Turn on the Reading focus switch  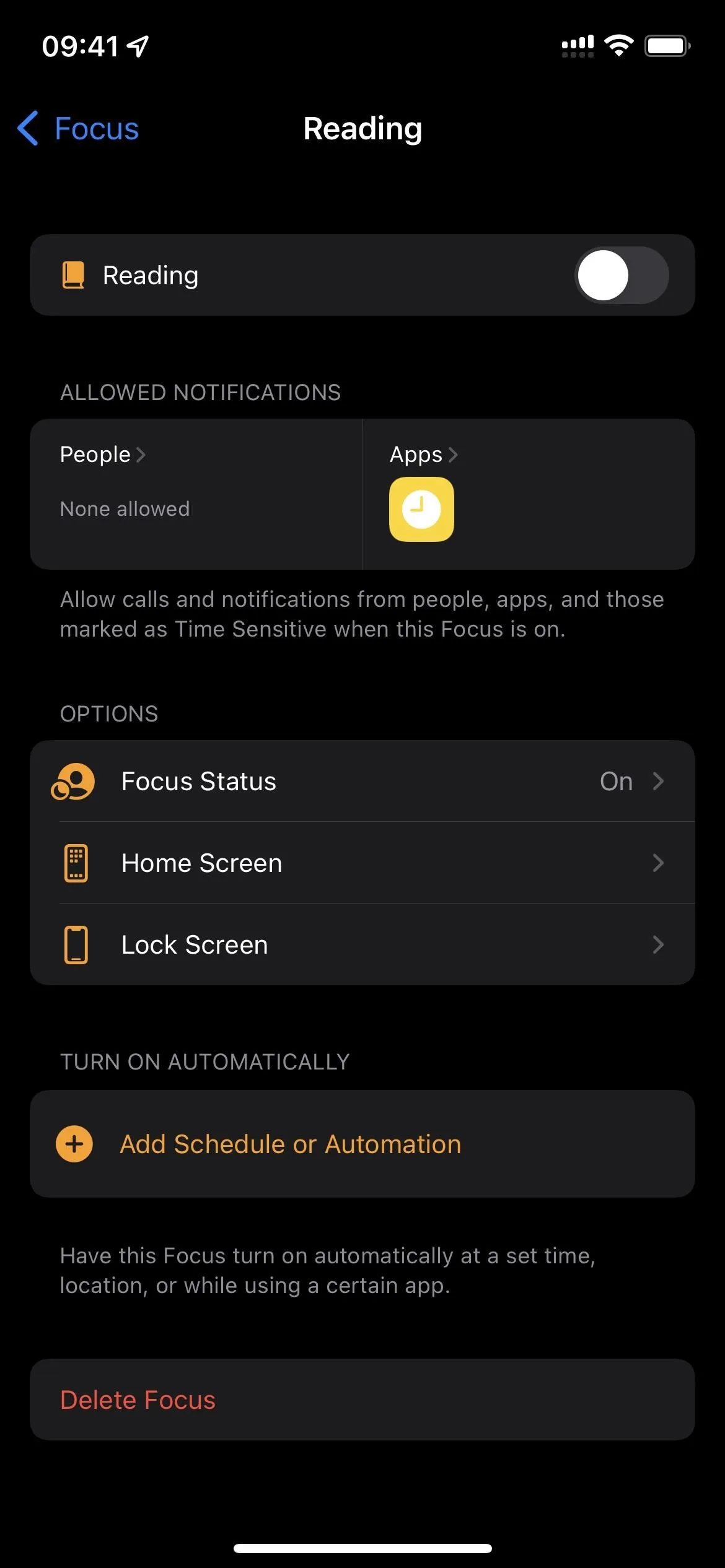[622, 275]
